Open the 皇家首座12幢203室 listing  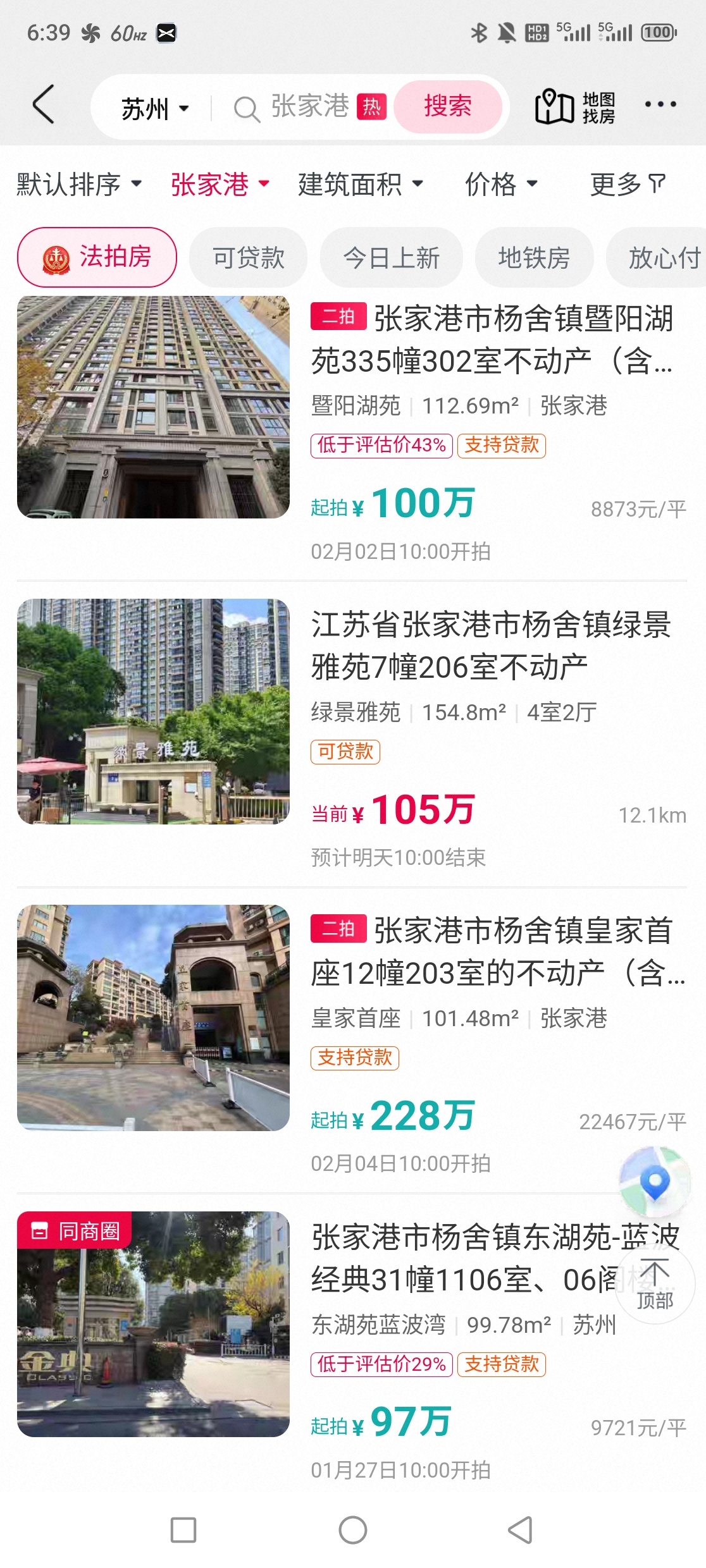point(490,952)
